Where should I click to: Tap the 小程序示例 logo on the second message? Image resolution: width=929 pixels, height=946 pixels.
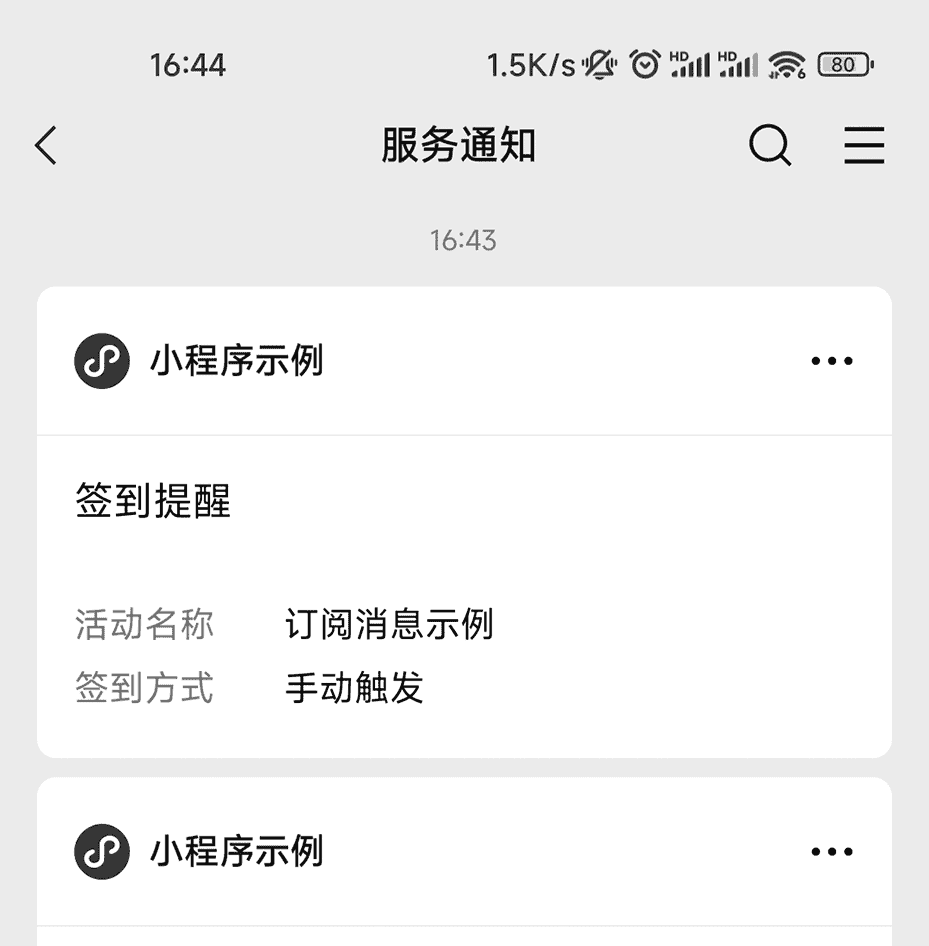[x=102, y=851]
